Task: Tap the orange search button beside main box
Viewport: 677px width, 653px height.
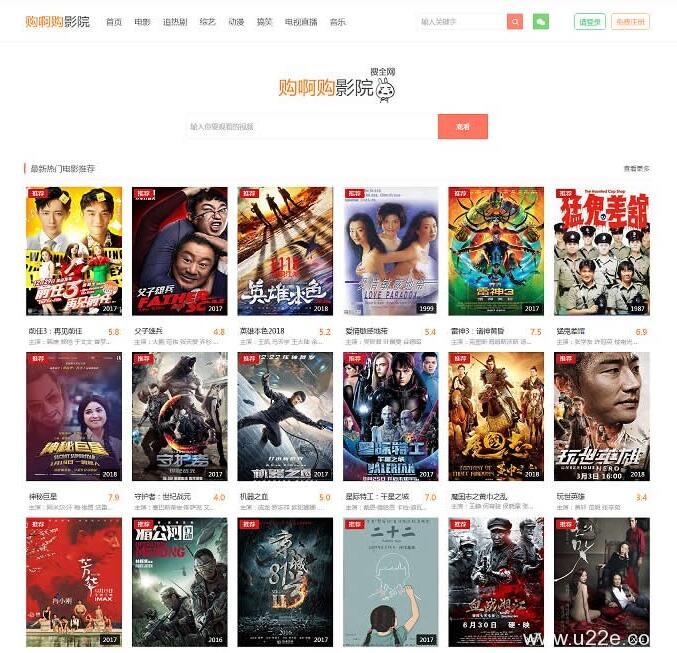Action: coord(462,127)
